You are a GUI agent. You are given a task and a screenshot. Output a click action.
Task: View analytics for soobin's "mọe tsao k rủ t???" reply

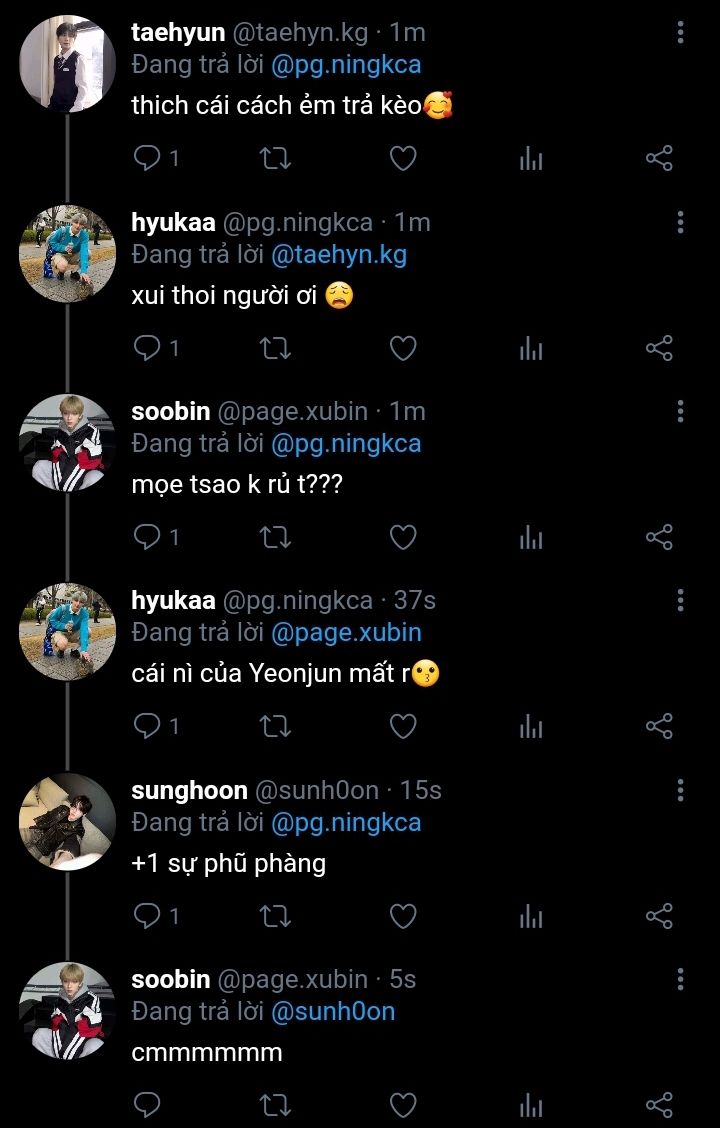tap(531, 538)
